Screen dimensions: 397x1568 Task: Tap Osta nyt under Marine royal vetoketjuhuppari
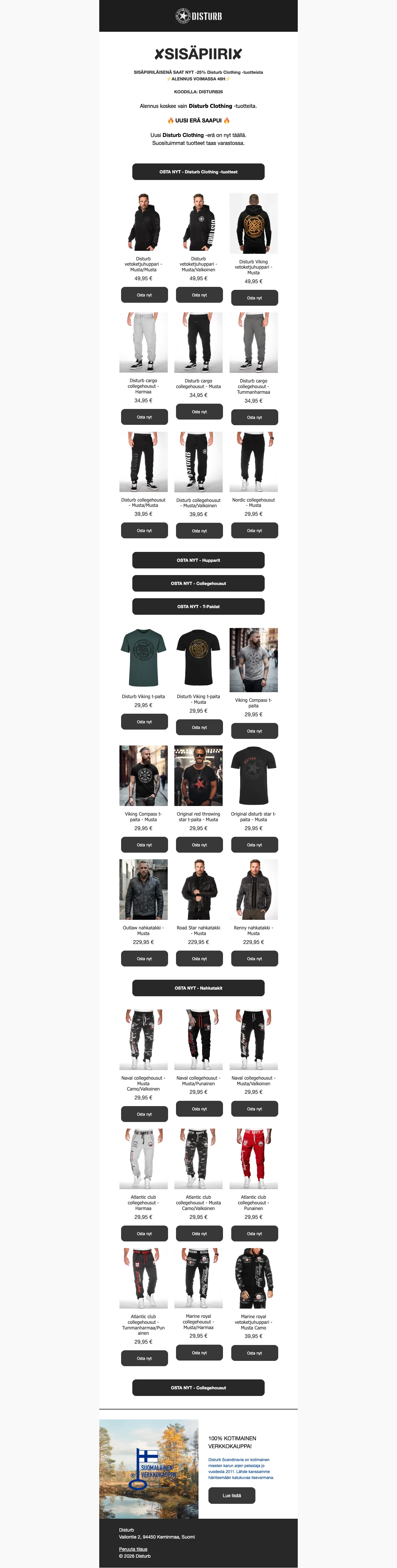pos(254,1353)
